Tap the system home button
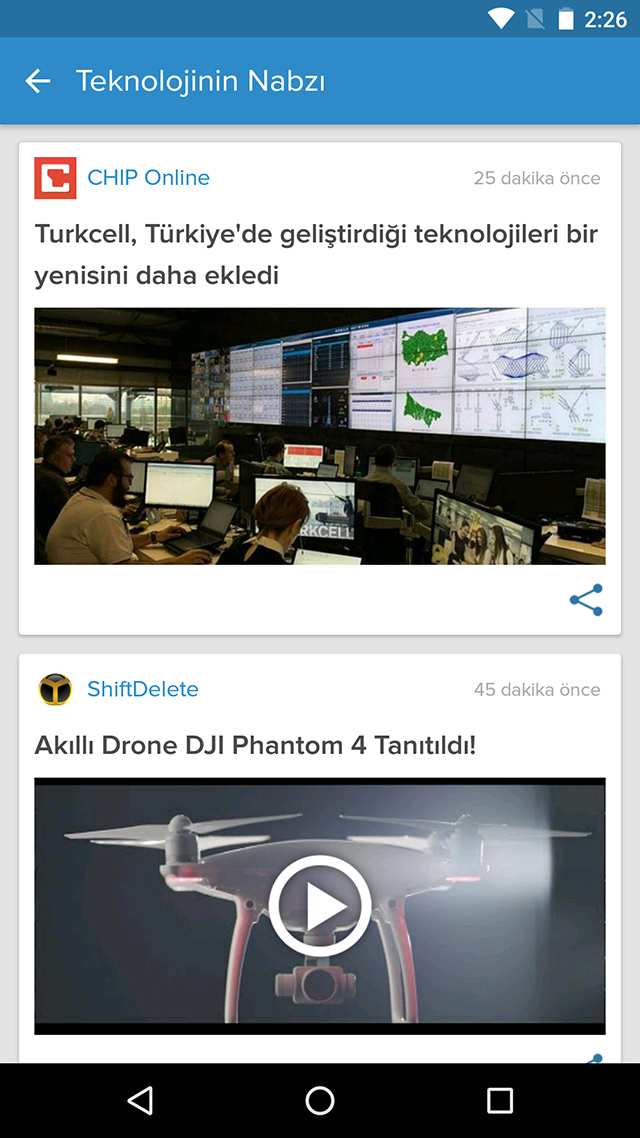This screenshot has height=1138, width=640. click(320, 1101)
